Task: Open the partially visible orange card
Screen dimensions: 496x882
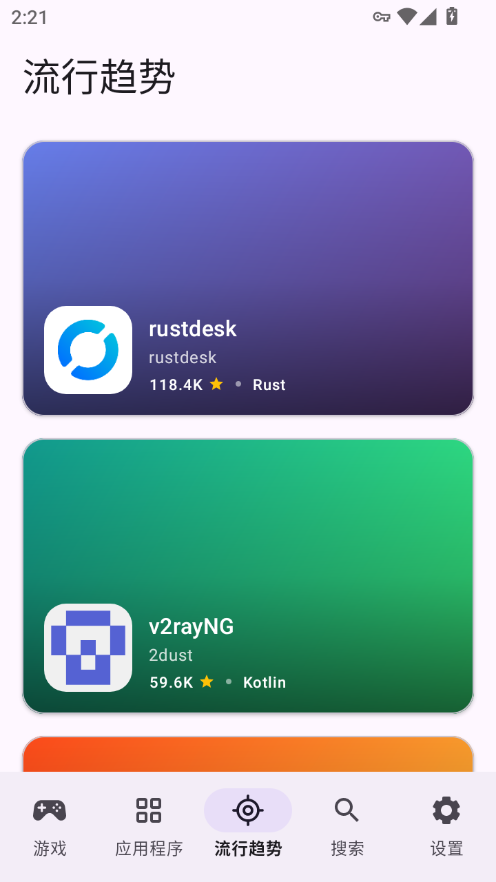Action: coord(248,754)
